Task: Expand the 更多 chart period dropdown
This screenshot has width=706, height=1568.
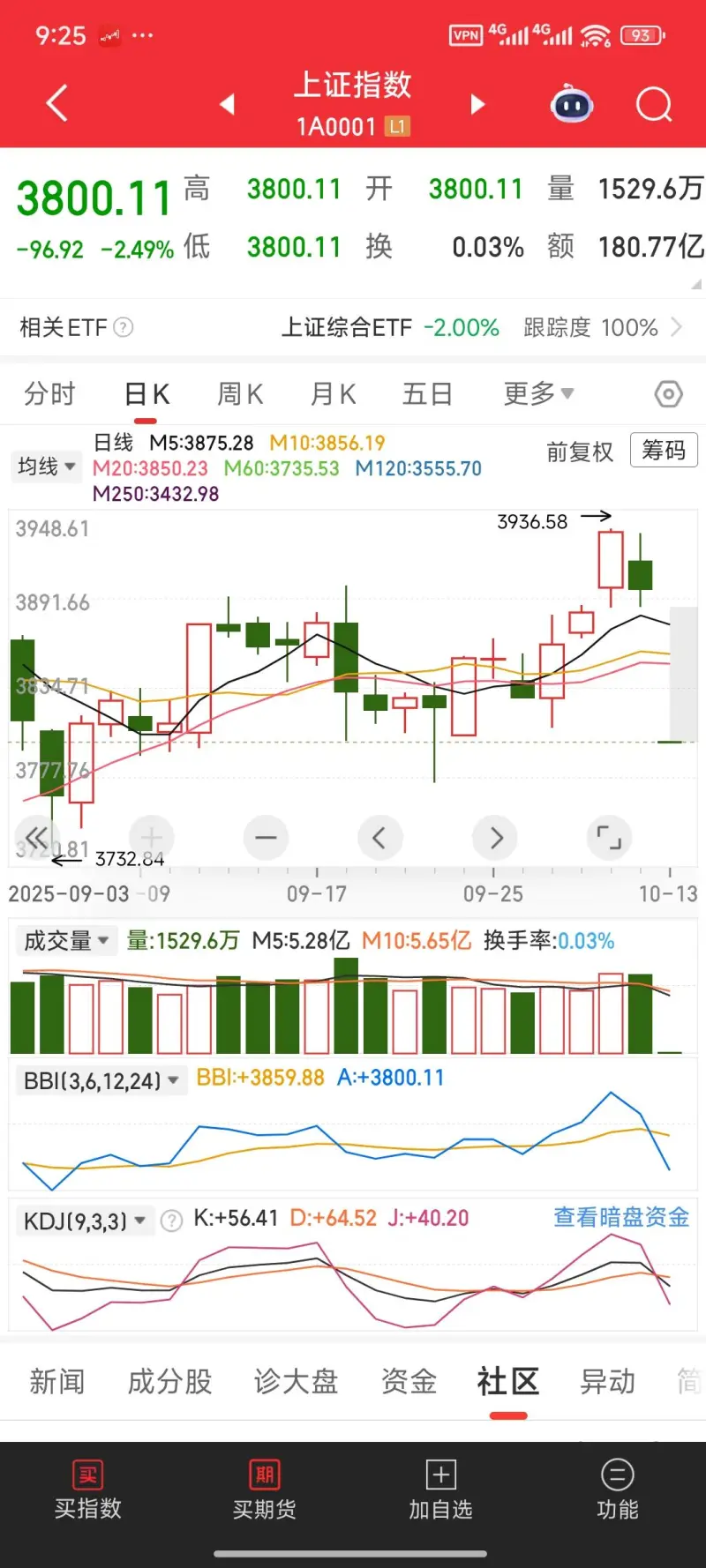Action: tap(537, 393)
